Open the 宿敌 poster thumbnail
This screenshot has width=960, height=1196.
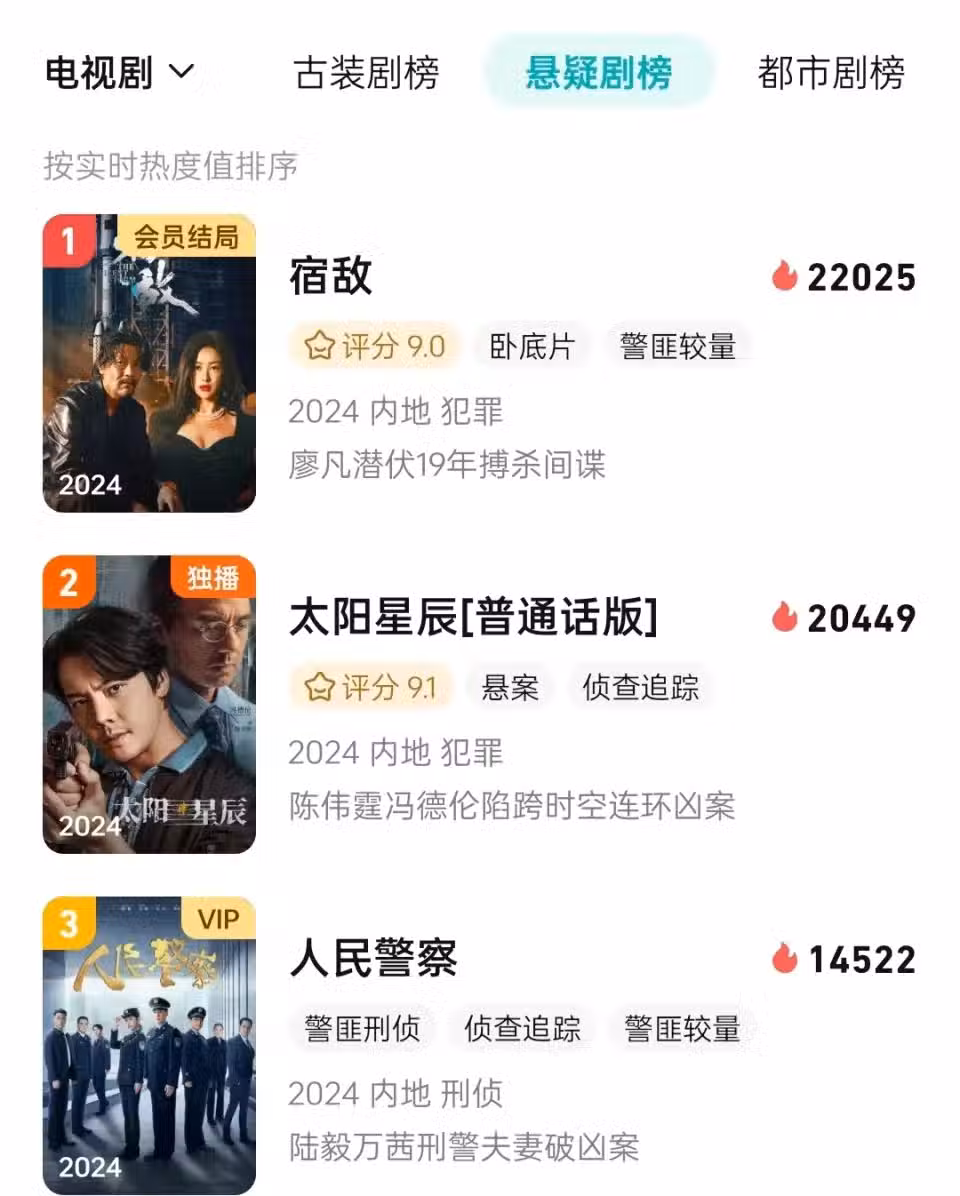[149, 363]
